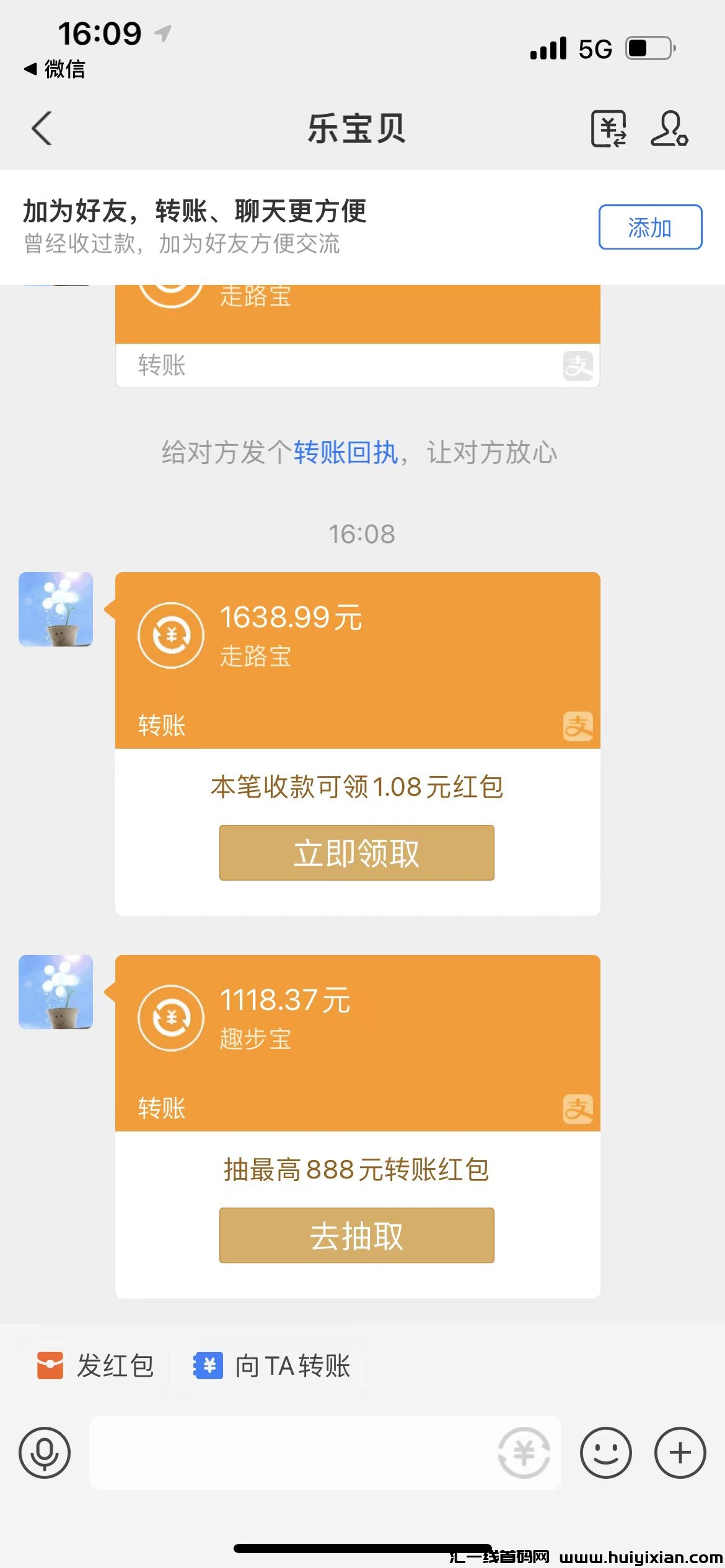The image size is (725, 1568).
Task: Switch to voice input microphone
Action: click(x=45, y=1453)
